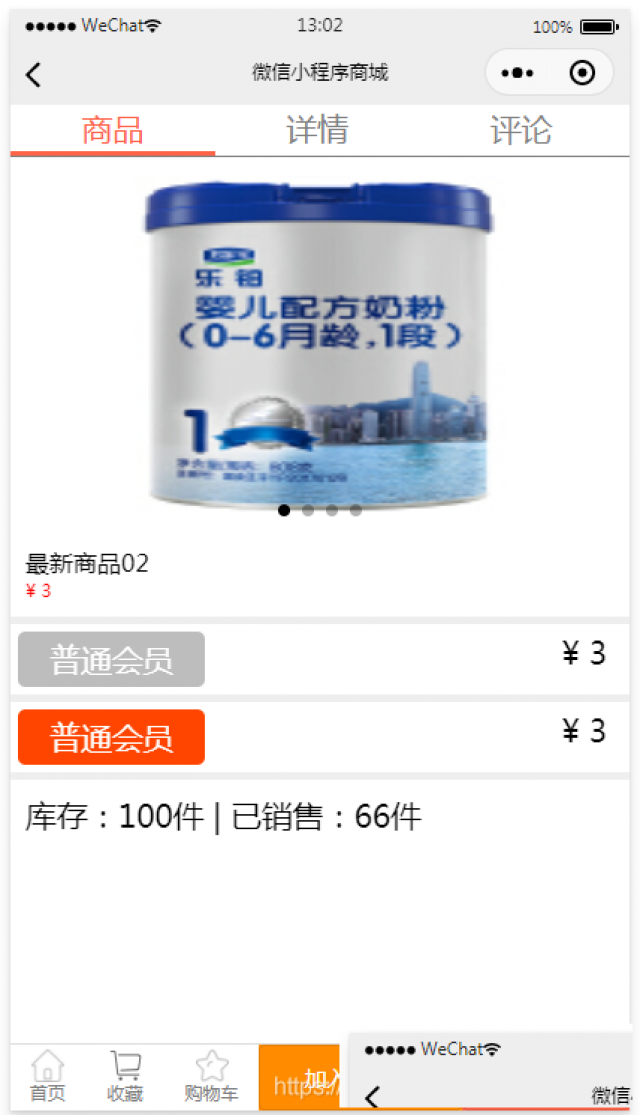Go to 首页 in the bottom bar
Screen dimensions: 640x1115
pos(47,1076)
